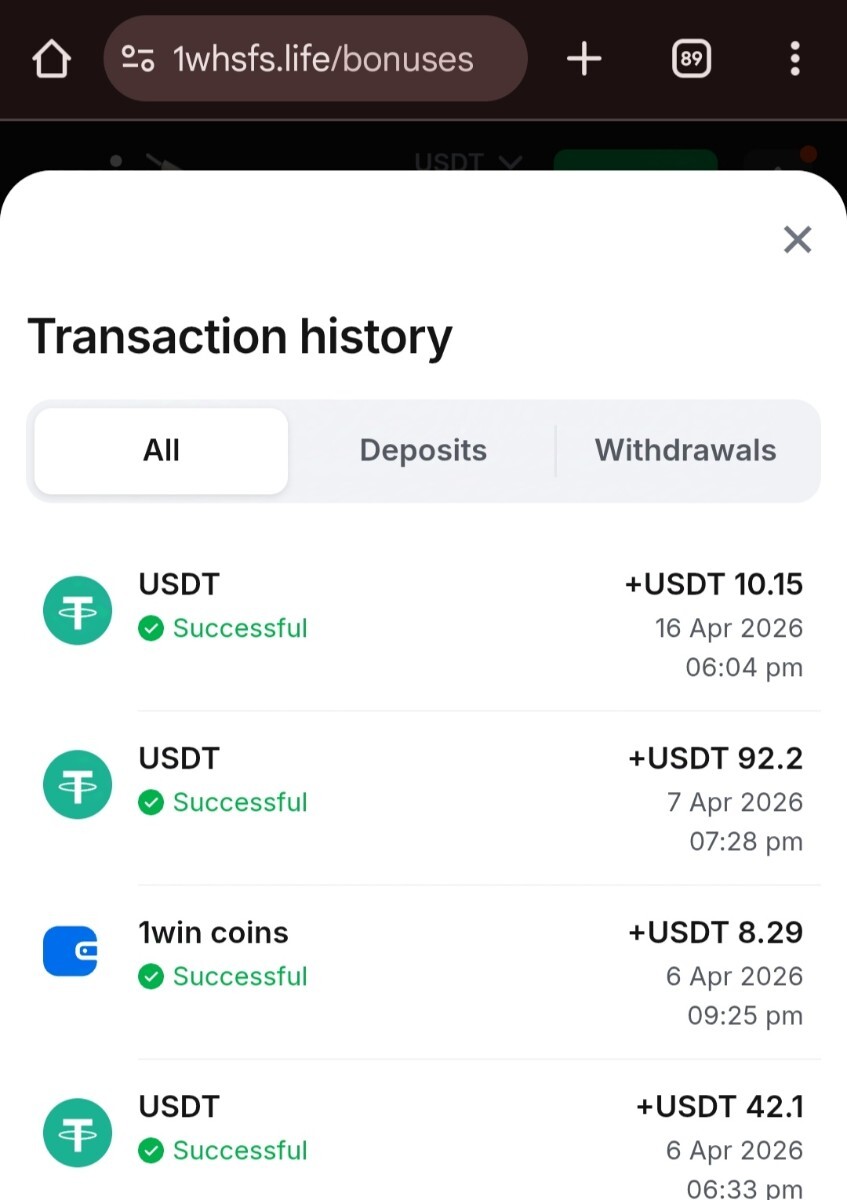View the 1win coins transaction
This screenshot has width=847, height=1200.
[x=423, y=973]
